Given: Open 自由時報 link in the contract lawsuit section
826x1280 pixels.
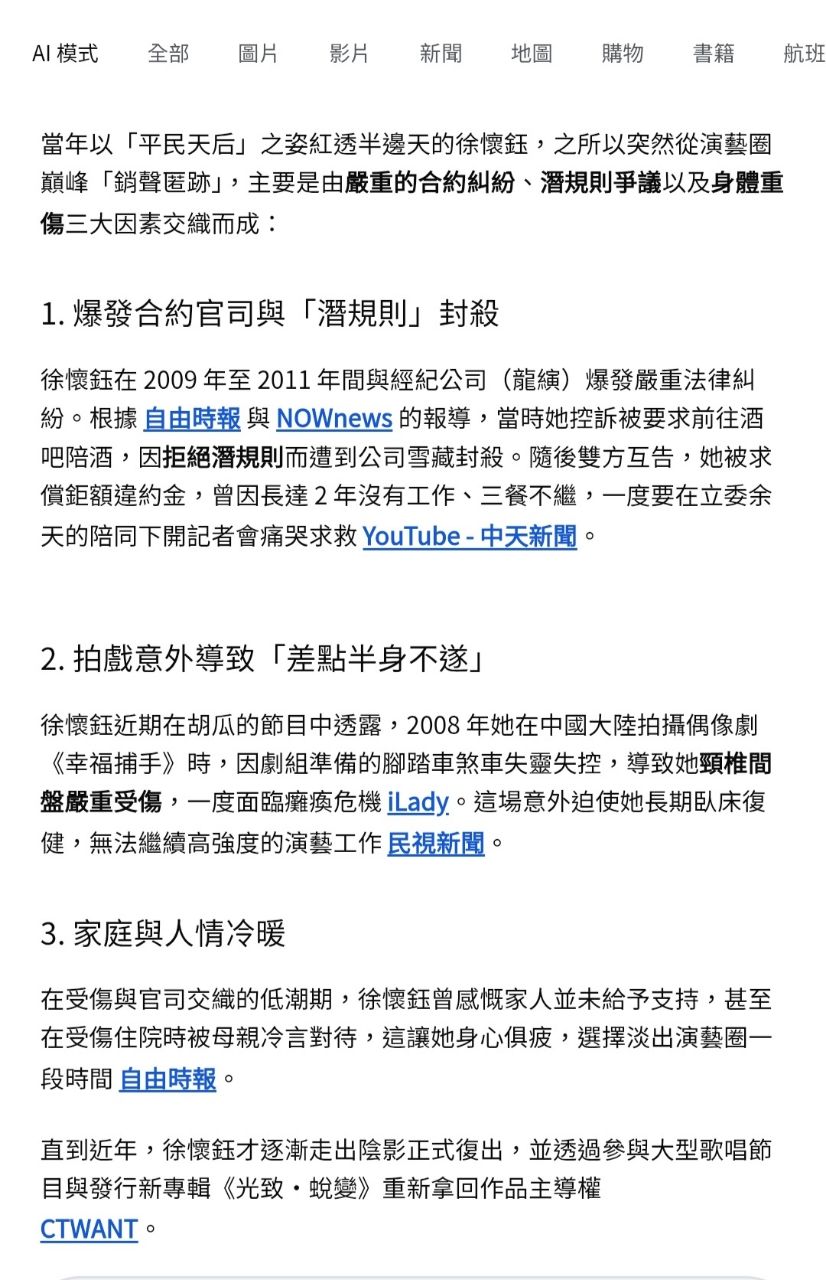Looking at the screenshot, I should point(193,418).
